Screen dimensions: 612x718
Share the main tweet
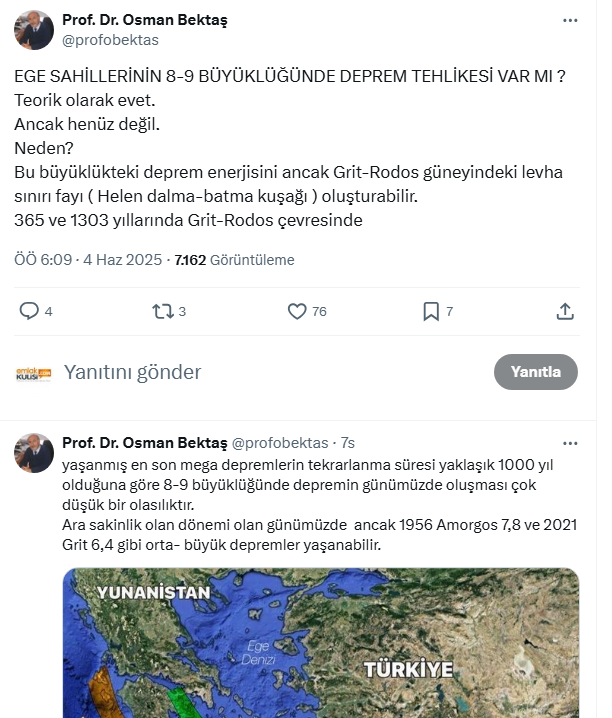coord(565,311)
